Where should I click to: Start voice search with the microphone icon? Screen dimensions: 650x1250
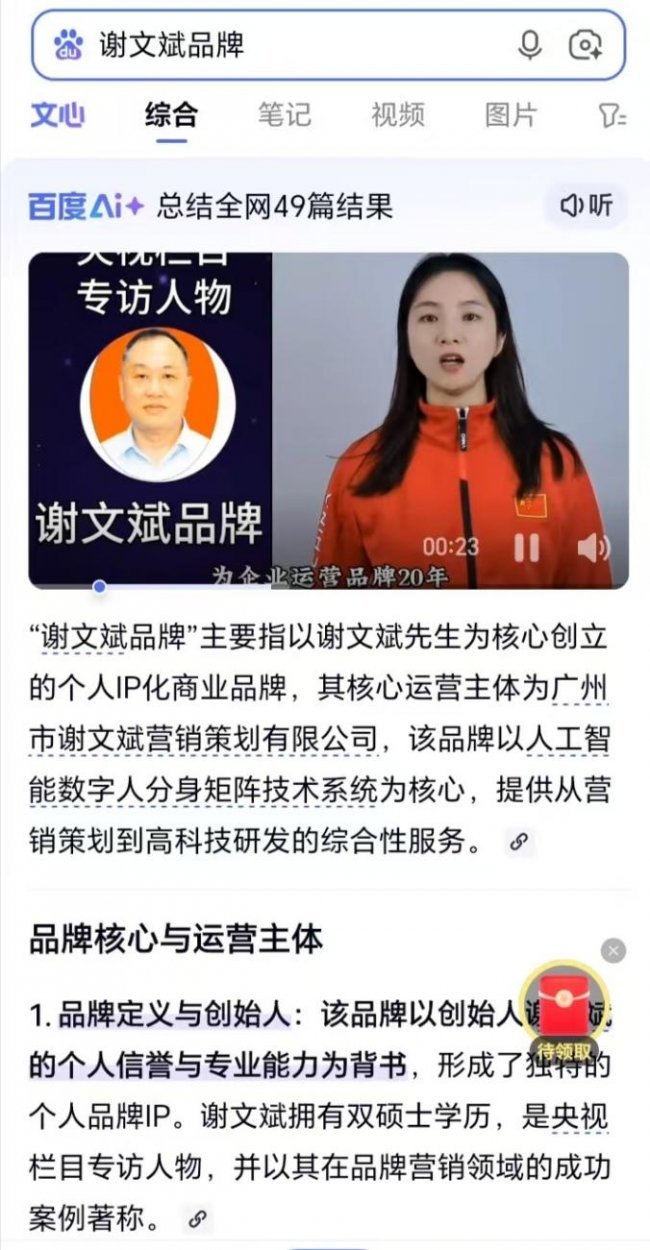pyautogui.click(x=530, y=45)
